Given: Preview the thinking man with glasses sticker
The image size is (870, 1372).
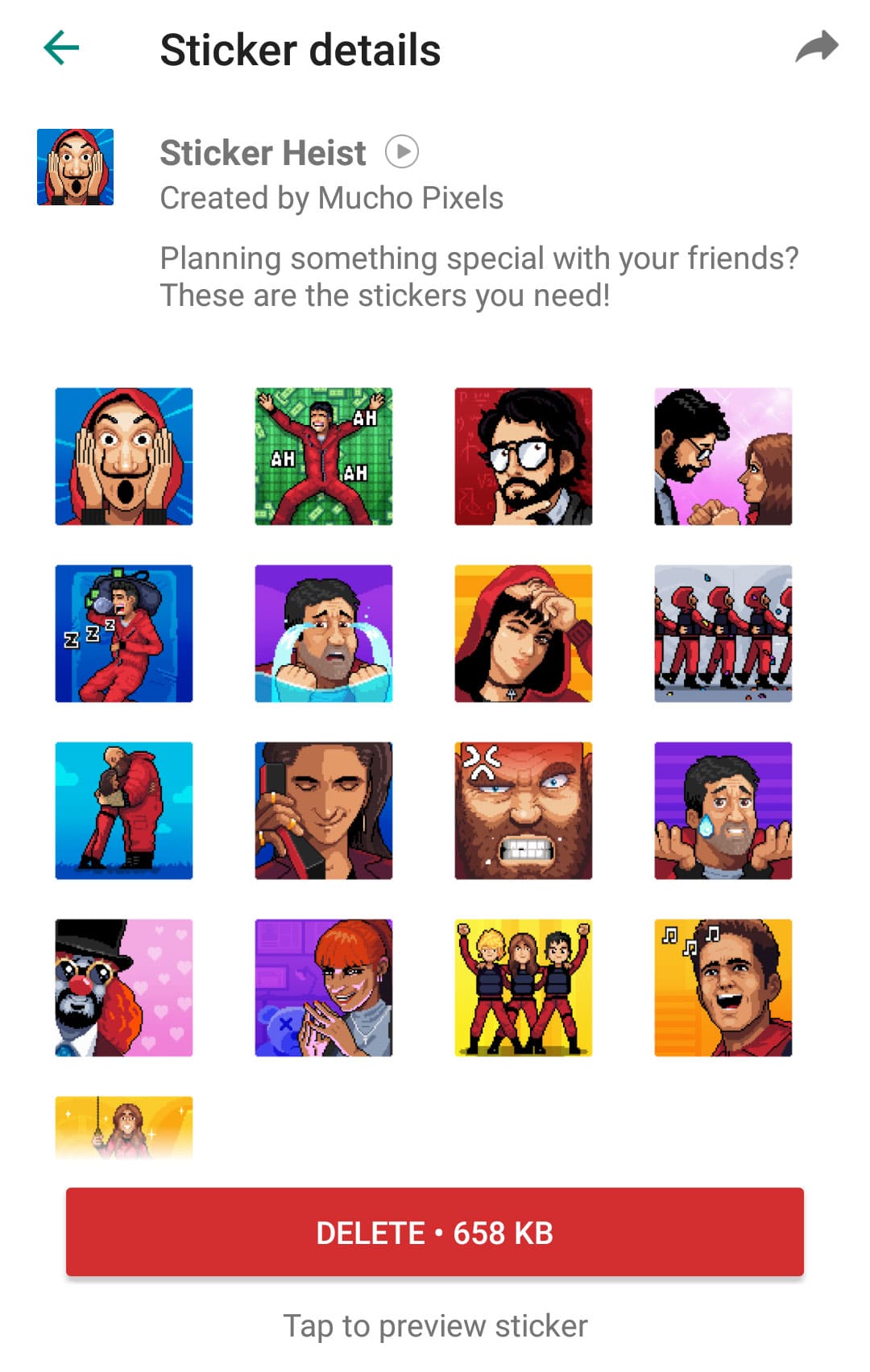Looking at the screenshot, I should [524, 457].
